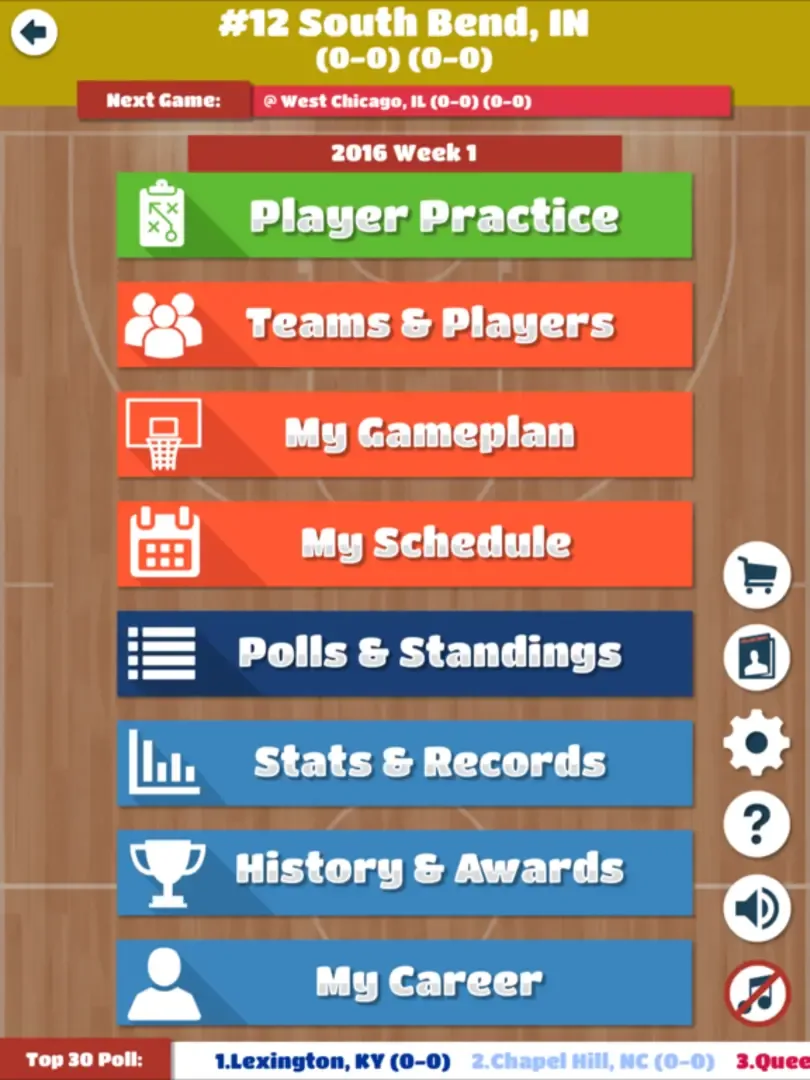Open the shopping cart store
This screenshot has width=810, height=1080.
tap(757, 575)
